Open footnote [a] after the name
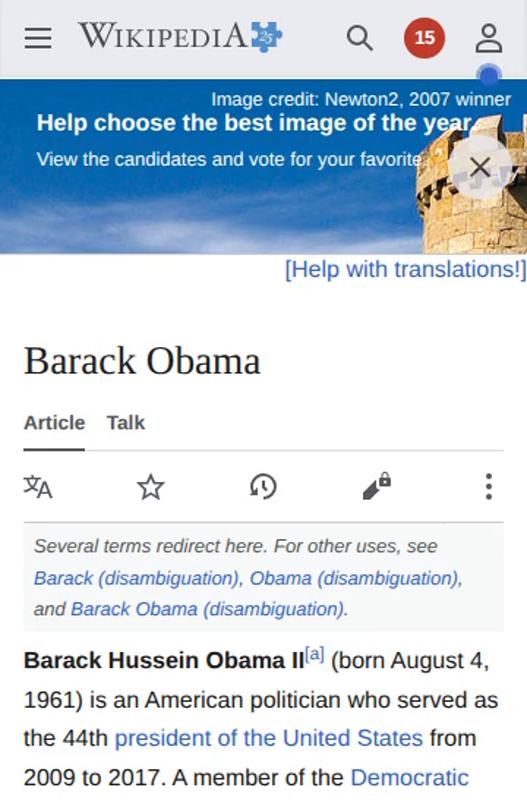The width and height of the screenshot is (527, 800). click(x=314, y=654)
